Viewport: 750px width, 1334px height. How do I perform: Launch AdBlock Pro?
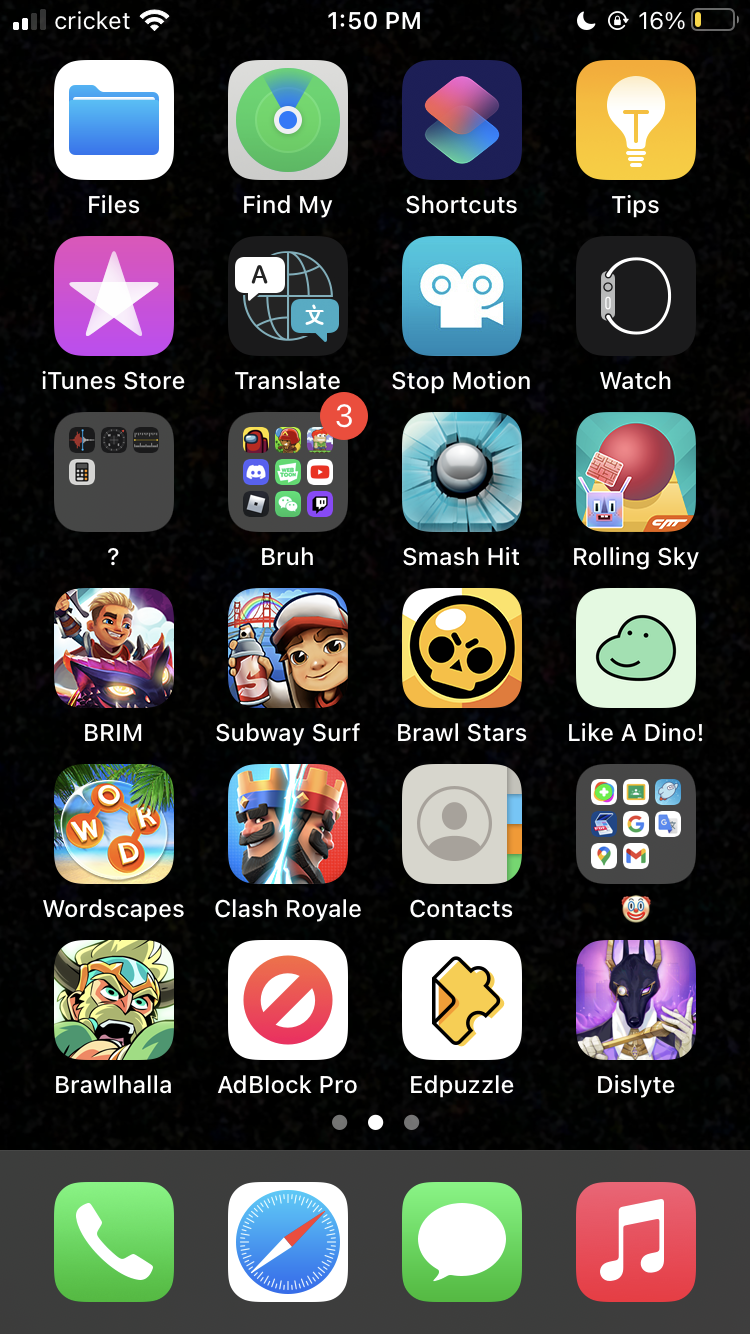tap(287, 1000)
